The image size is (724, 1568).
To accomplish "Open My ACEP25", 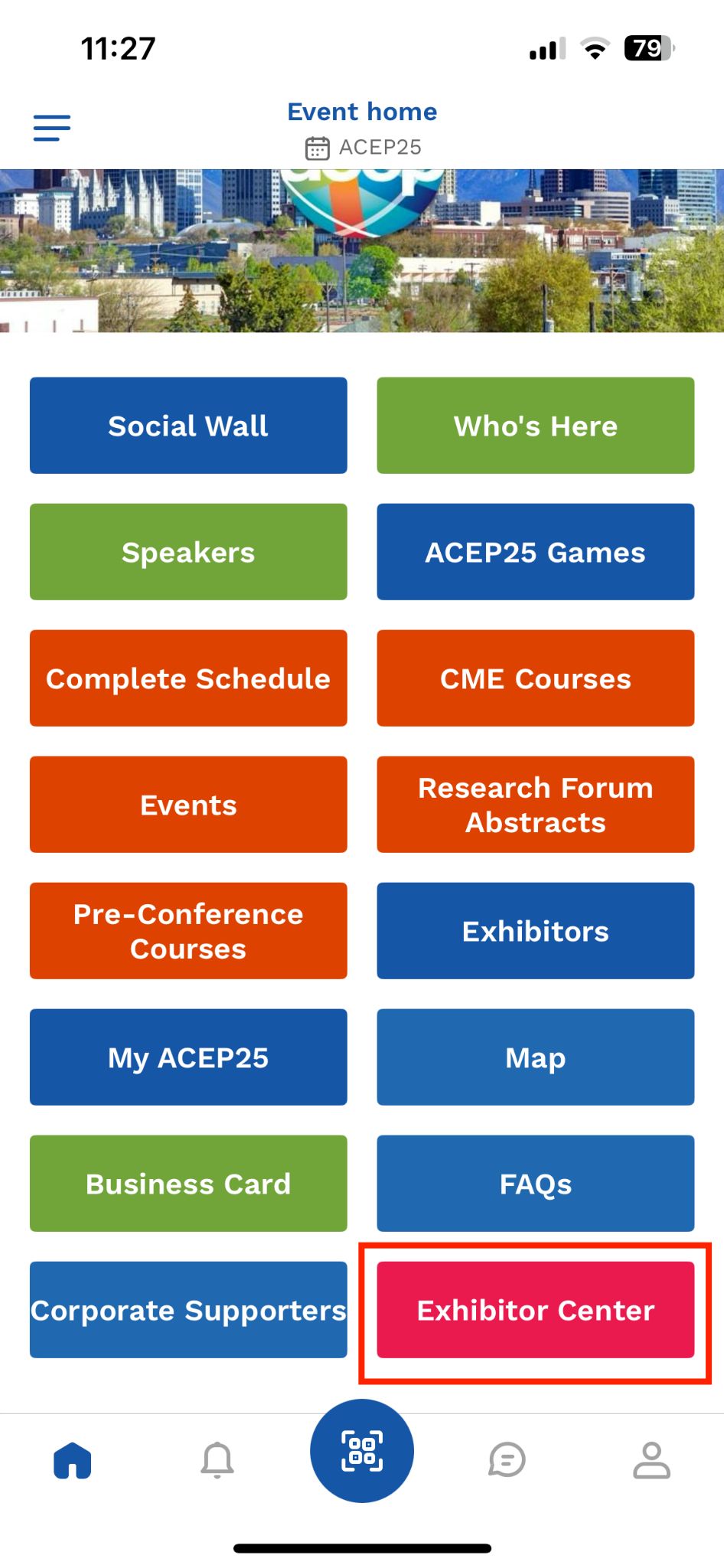I will (x=188, y=1057).
